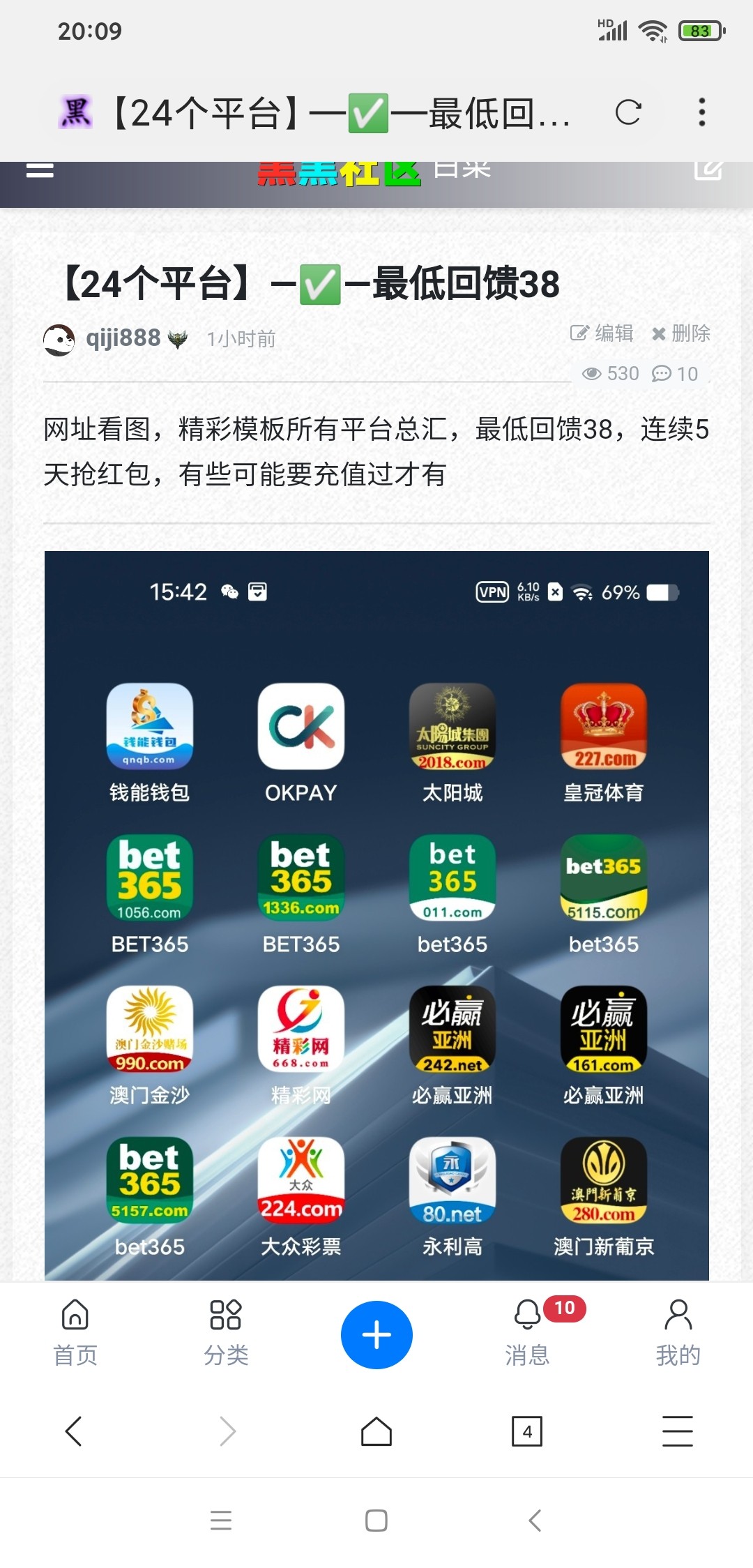Open the compose post icon in the header
The image size is (753, 1568).
(x=708, y=169)
